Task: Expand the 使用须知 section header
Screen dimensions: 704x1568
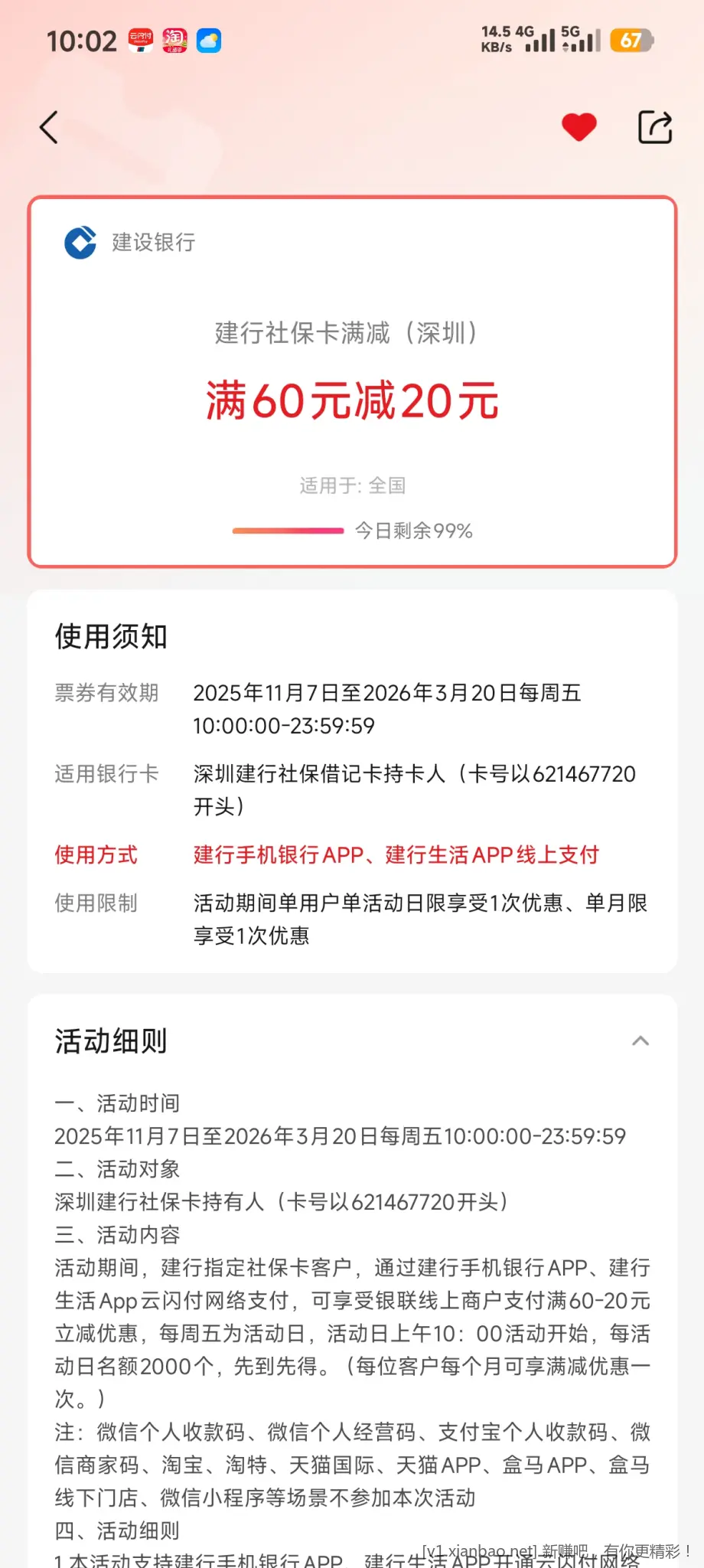Action: coord(110,636)
